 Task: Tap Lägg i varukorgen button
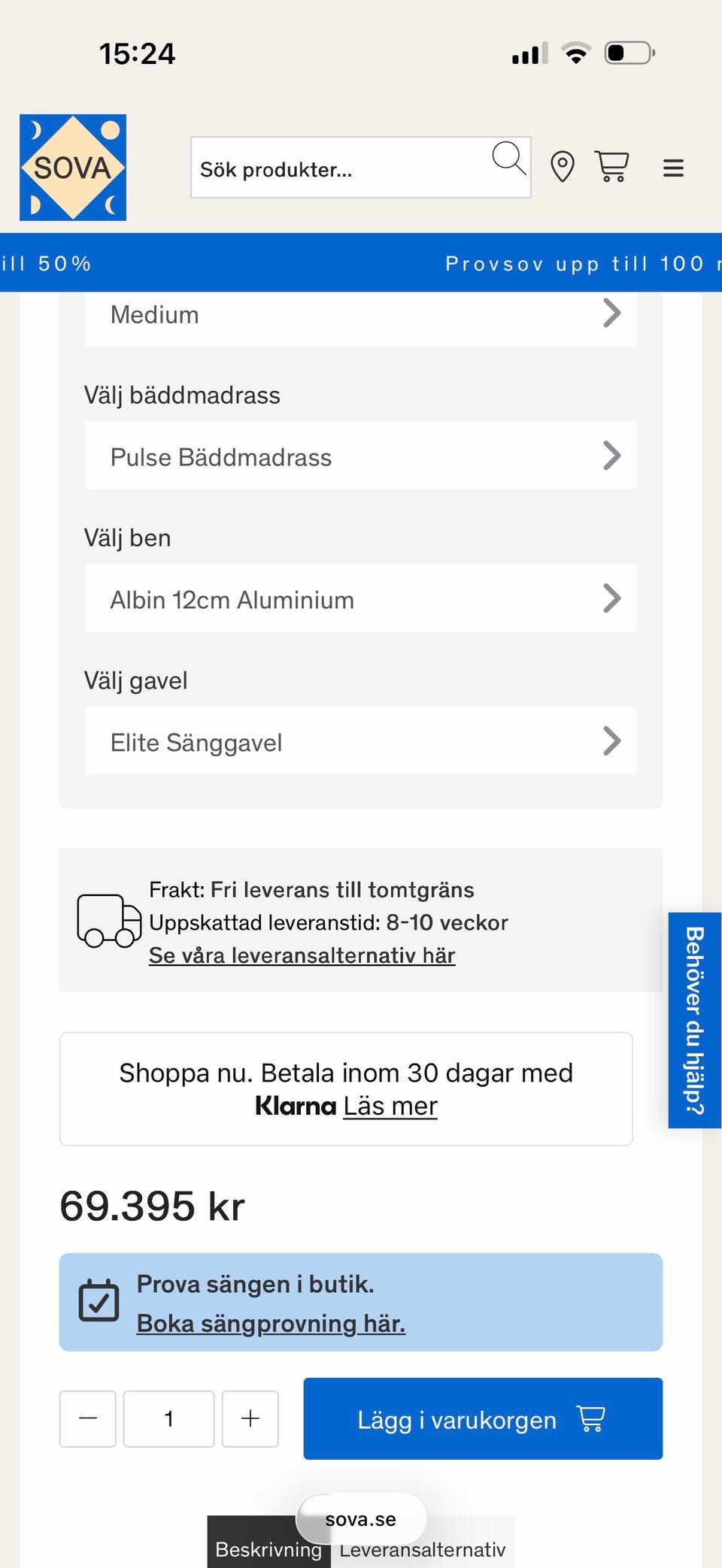click(483, 1419)
